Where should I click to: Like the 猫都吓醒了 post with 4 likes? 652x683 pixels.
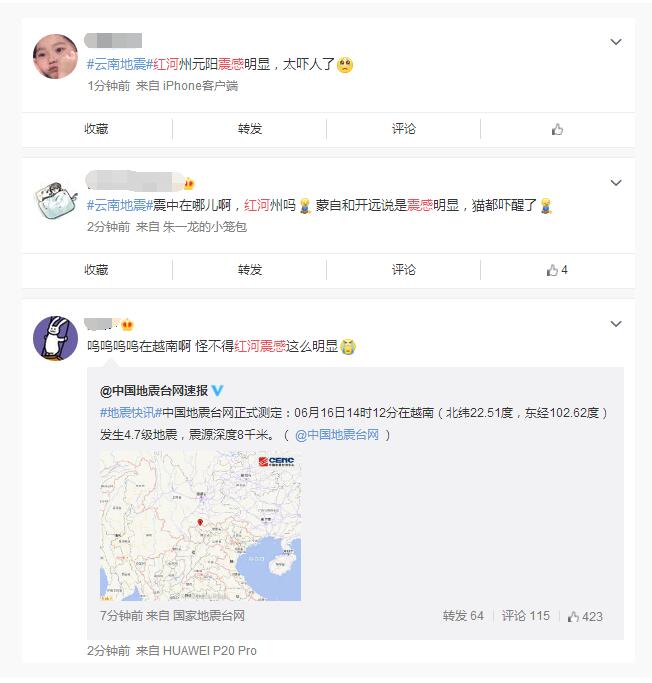click(557, 270)
